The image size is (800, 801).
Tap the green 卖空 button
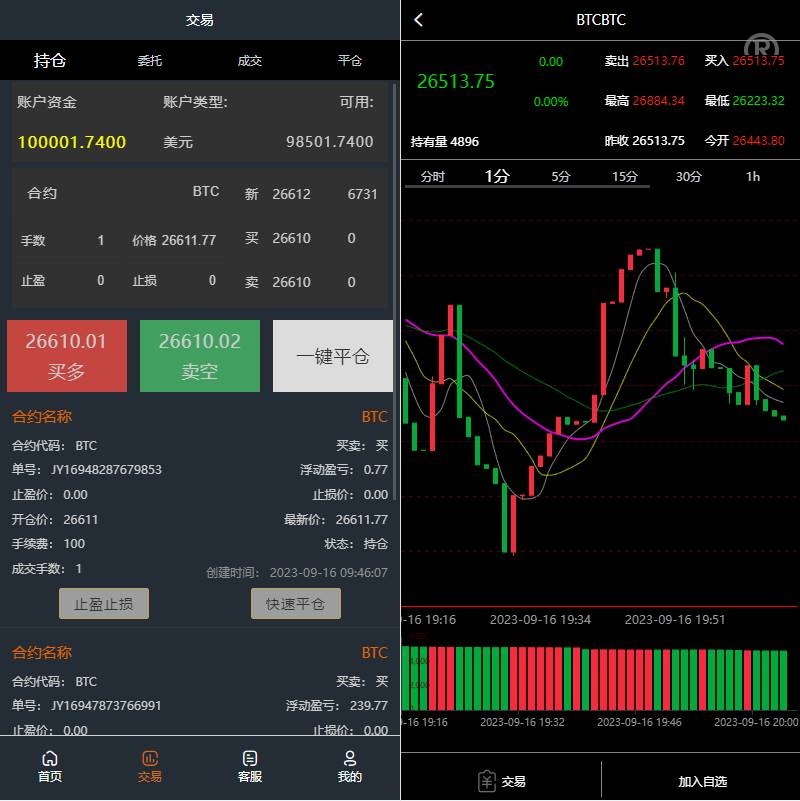[200, 356]
